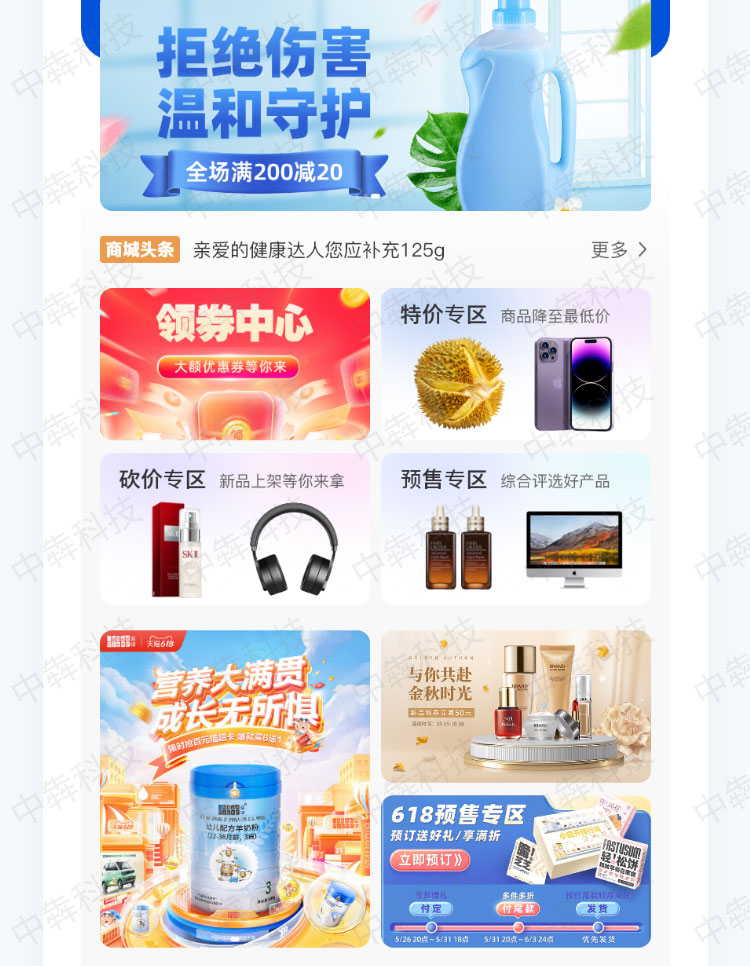Open the 砍价专区 bargain zone
The image size is (750, 966).
[234, 527]
